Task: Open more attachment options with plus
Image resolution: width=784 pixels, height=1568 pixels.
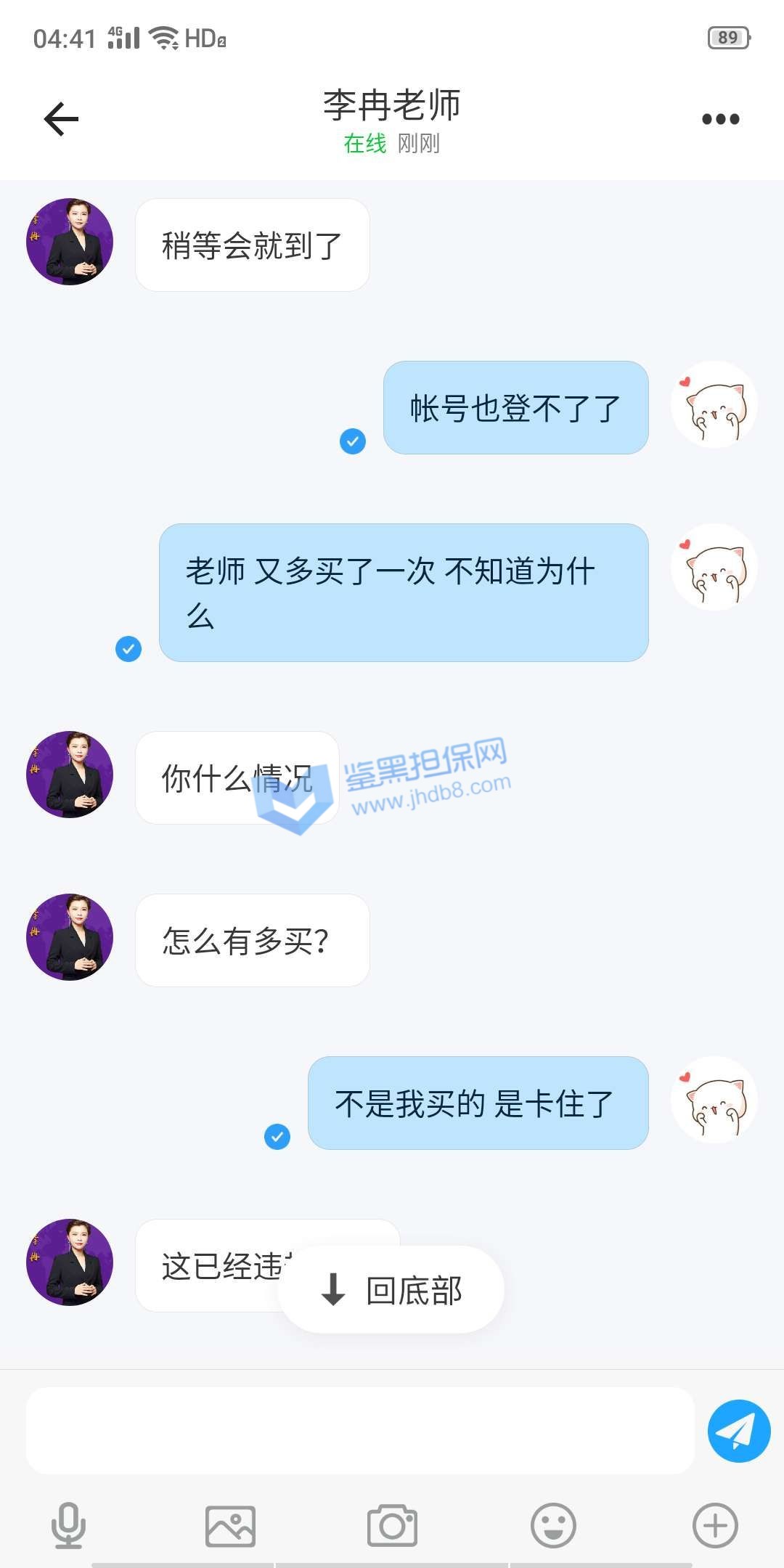Action: [715, 1525]
